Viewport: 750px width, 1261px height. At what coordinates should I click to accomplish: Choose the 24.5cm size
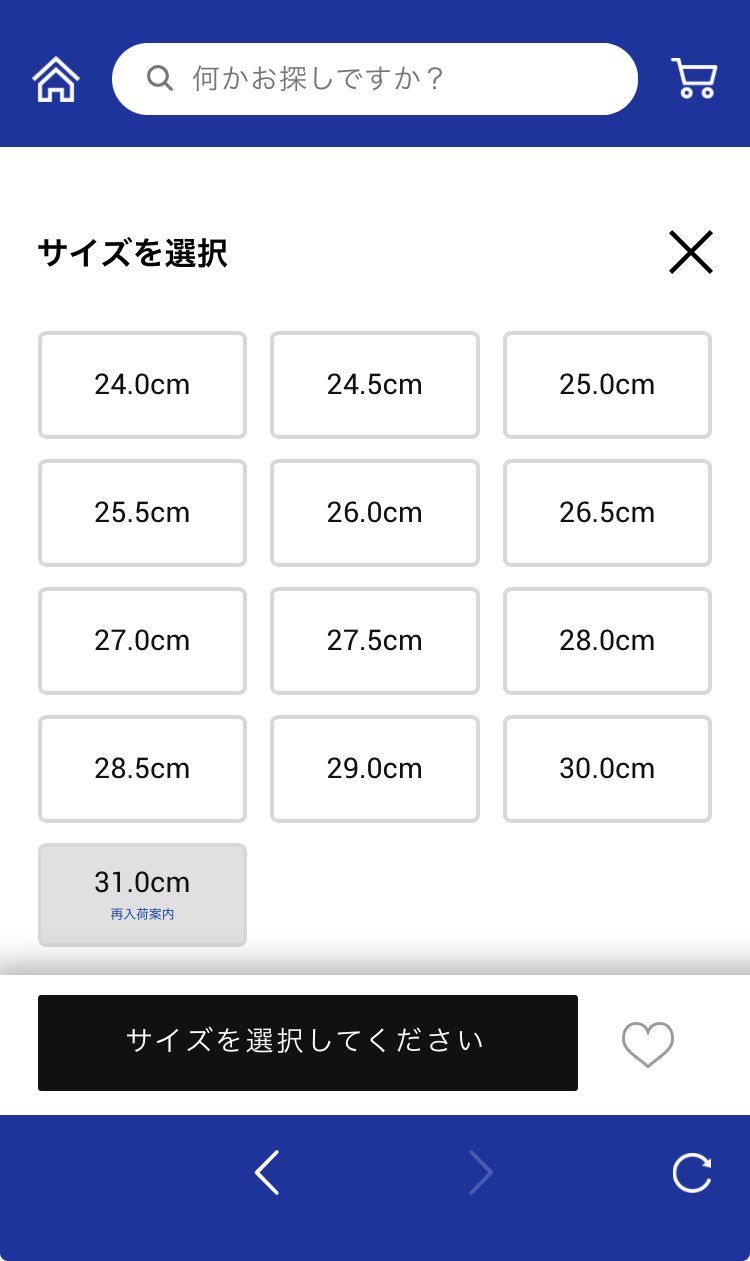click(375, 385)
